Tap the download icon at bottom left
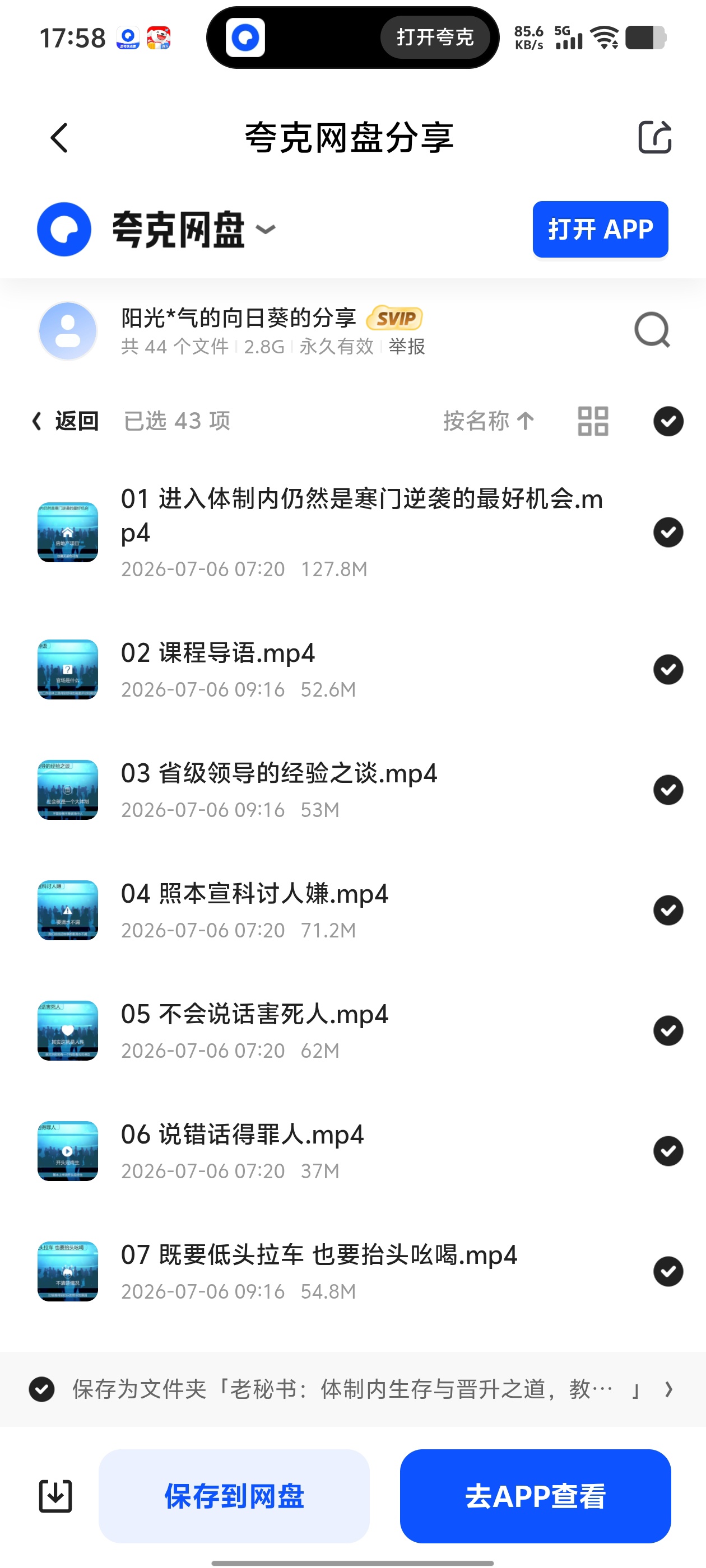Viewport: 706px width, 1568px height. click(55, 1496)
